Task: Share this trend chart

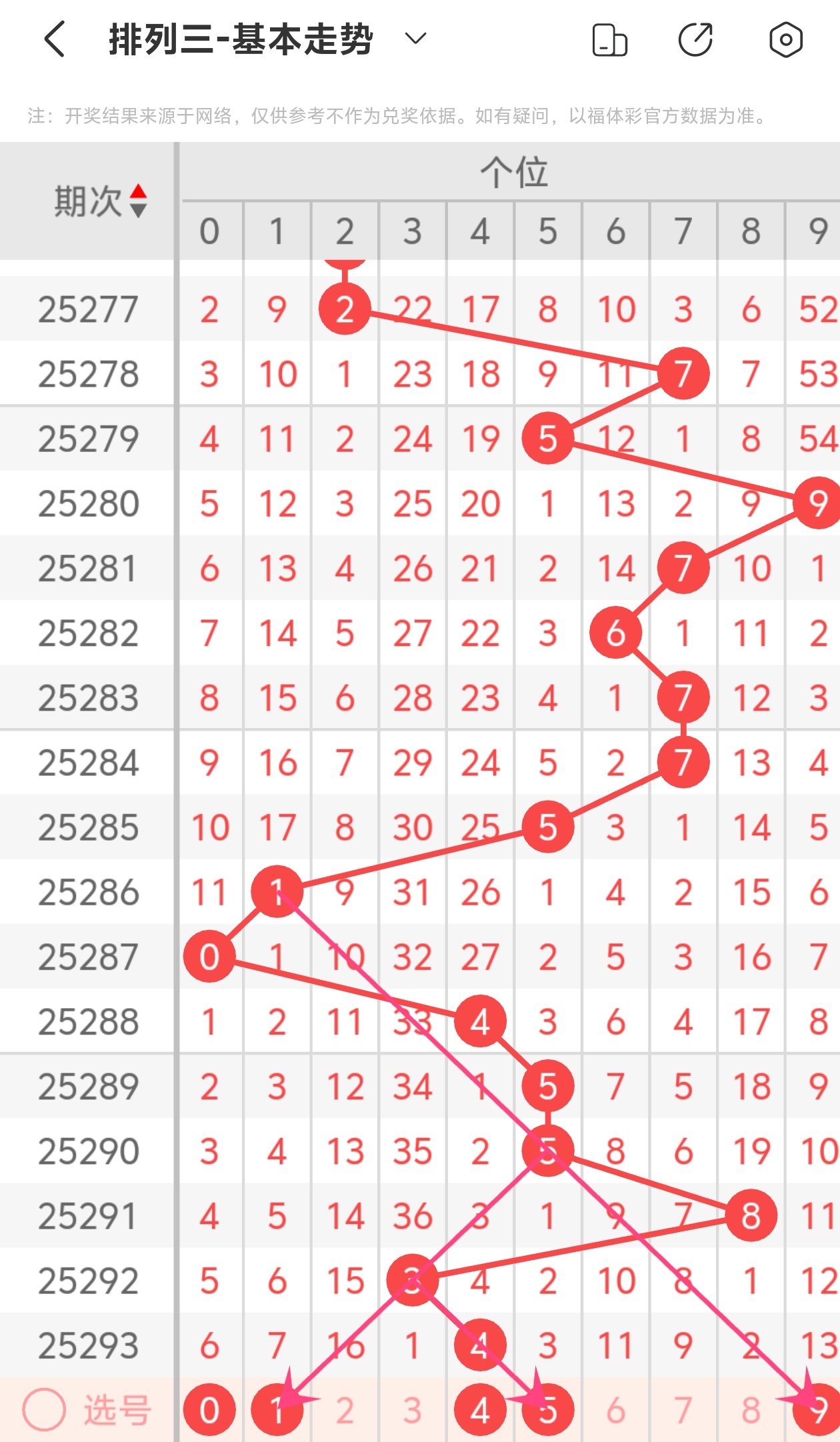Action: pos(696,39)
